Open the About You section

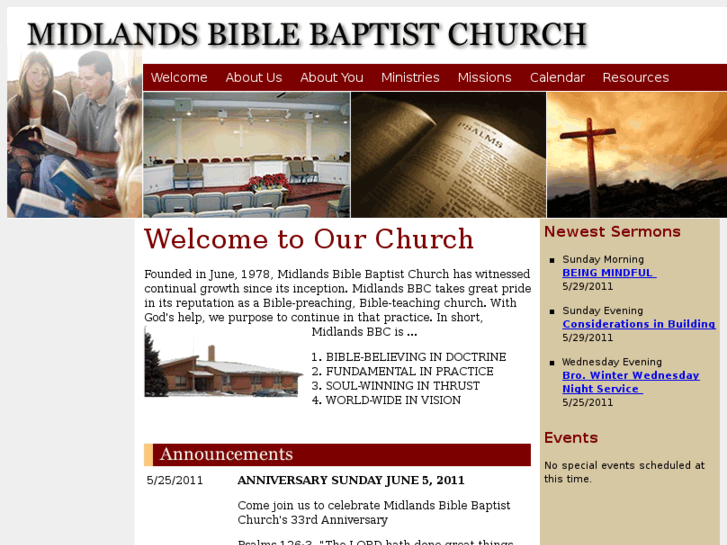click(332, 77)
